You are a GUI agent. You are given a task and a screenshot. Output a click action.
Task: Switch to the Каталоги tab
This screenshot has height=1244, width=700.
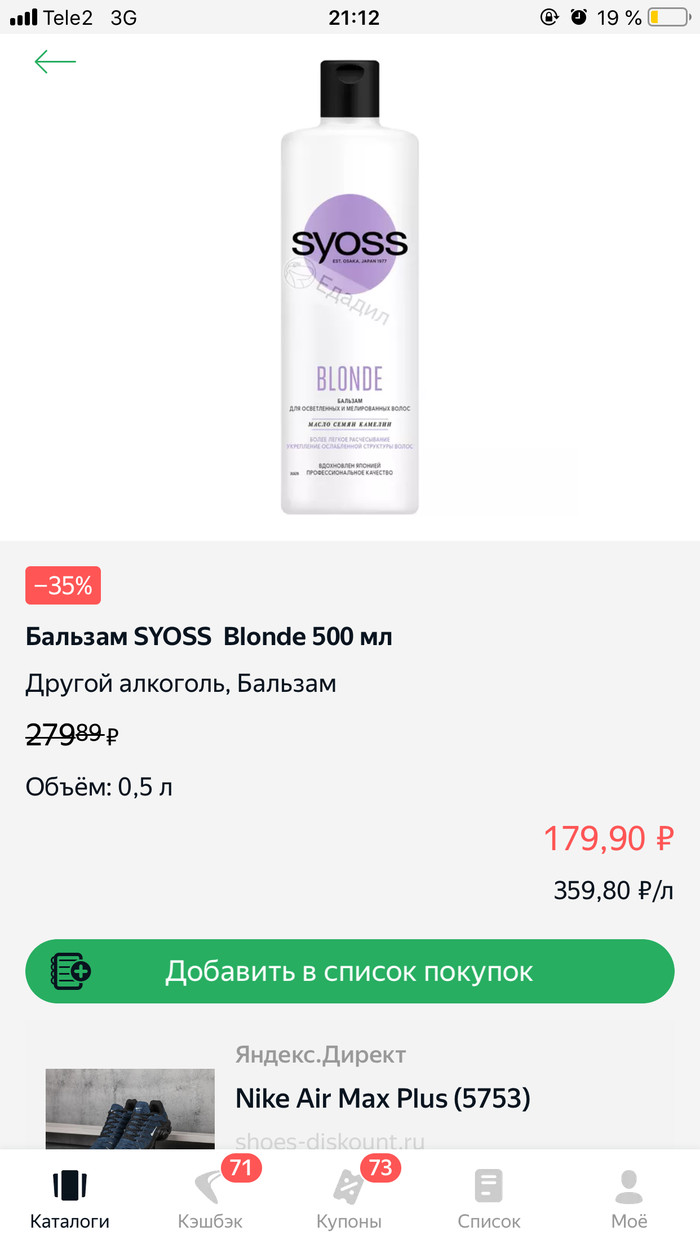pyautogui.click(x=69, y=1200)
